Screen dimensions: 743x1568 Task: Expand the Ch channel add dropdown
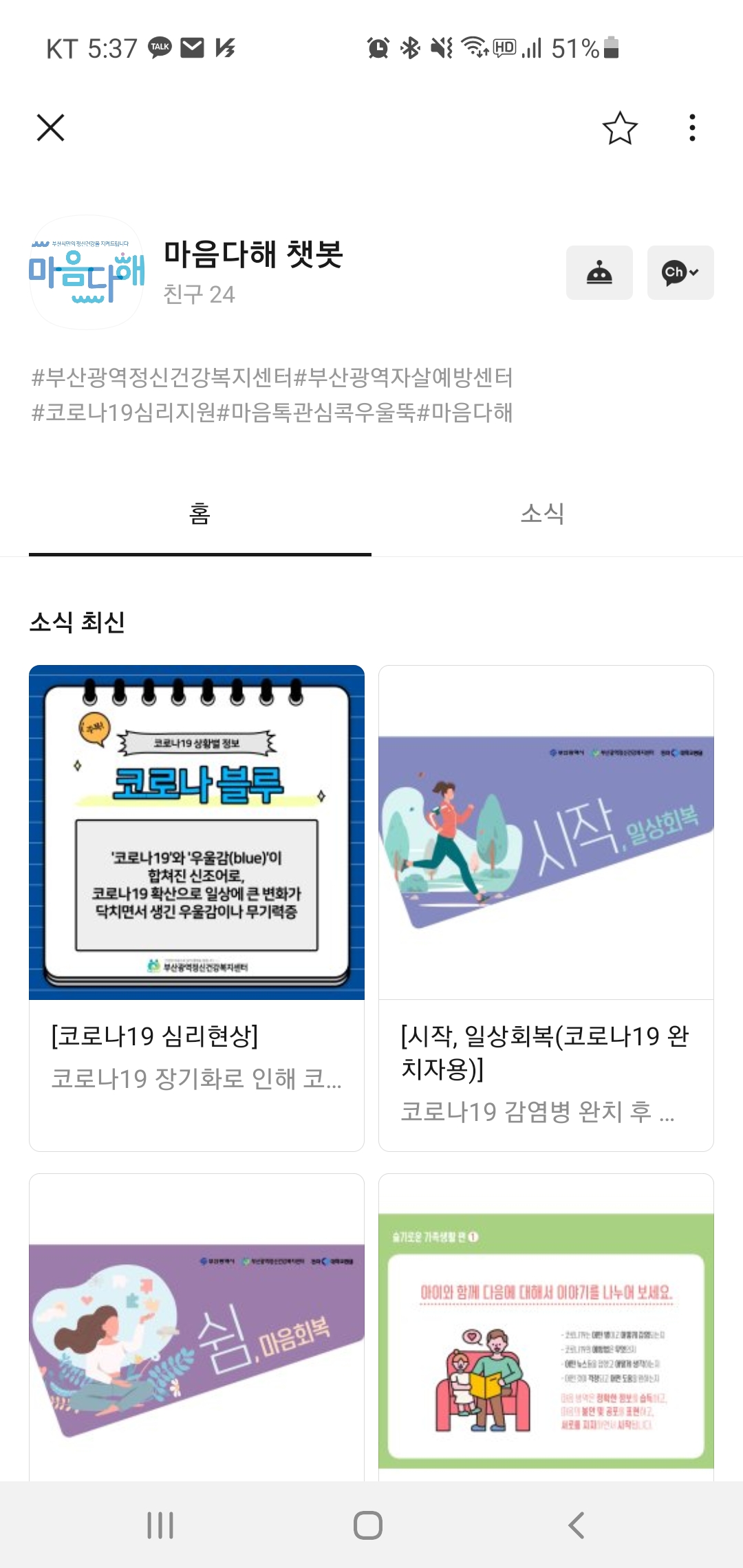(680, 272)
